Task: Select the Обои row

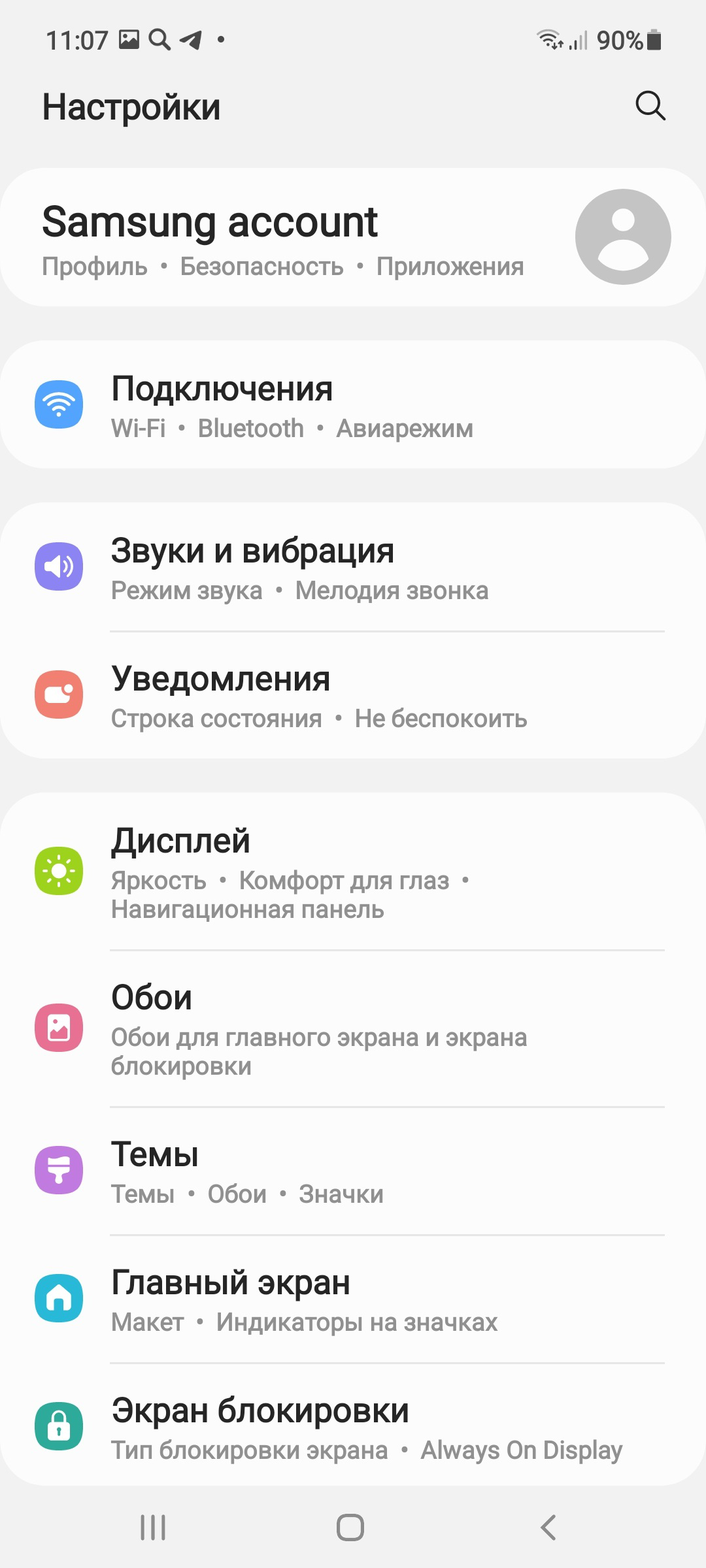Action: (x=353, y=1028)
